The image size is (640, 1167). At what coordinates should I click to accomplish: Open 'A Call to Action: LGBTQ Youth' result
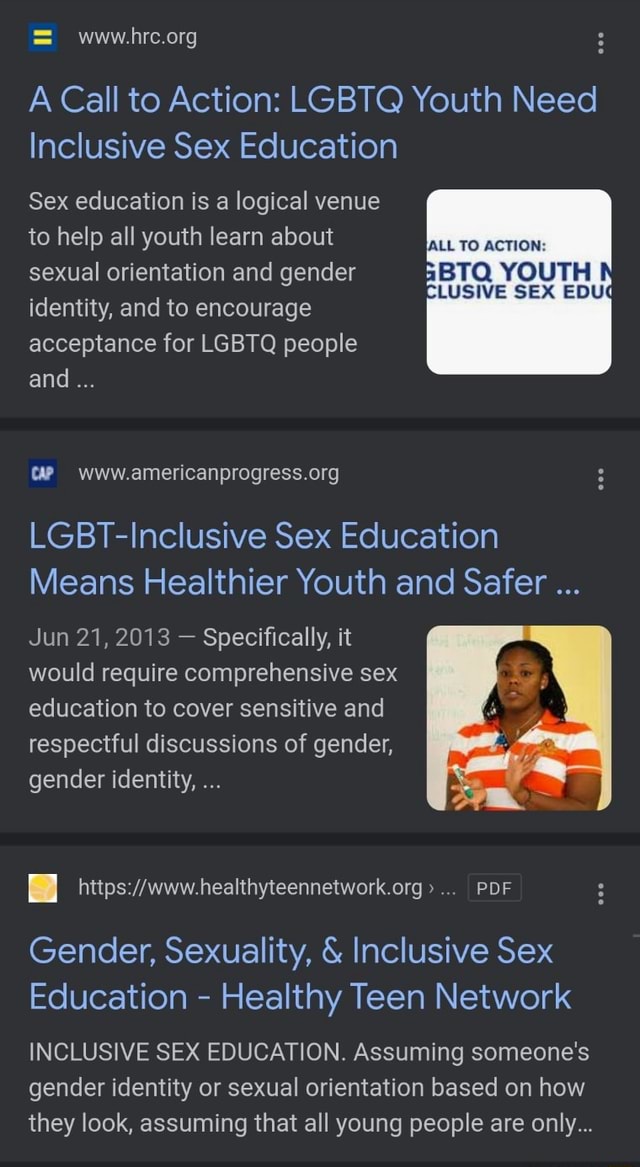tap(313, 123)
